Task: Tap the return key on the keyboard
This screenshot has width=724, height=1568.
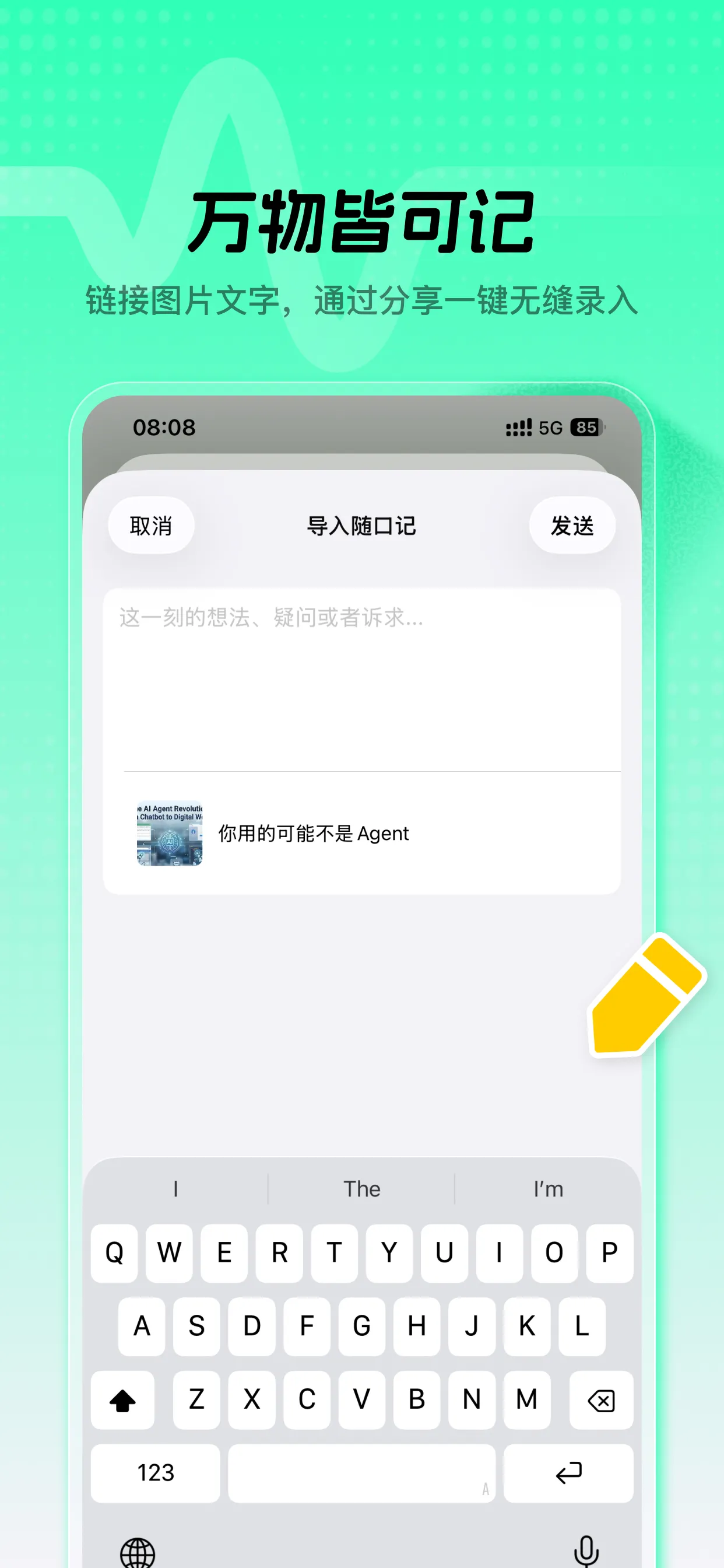Action: tap(568, 1473)
